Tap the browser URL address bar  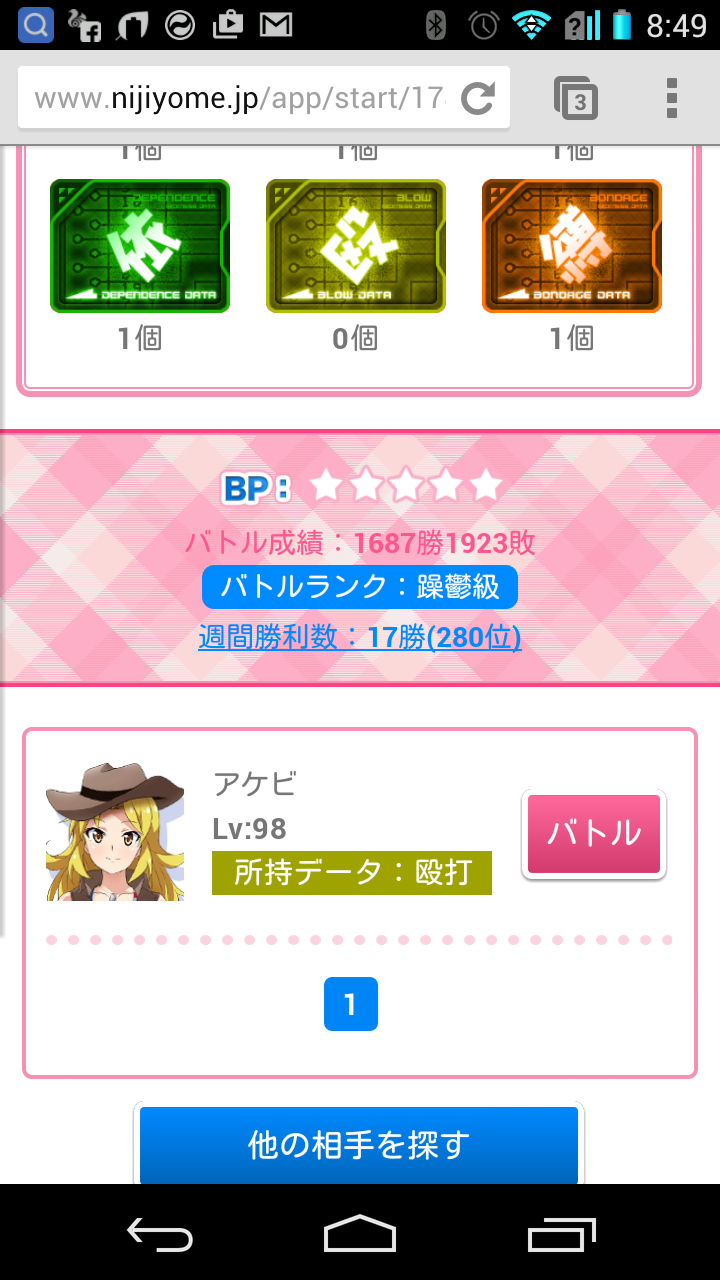point(240,98)
